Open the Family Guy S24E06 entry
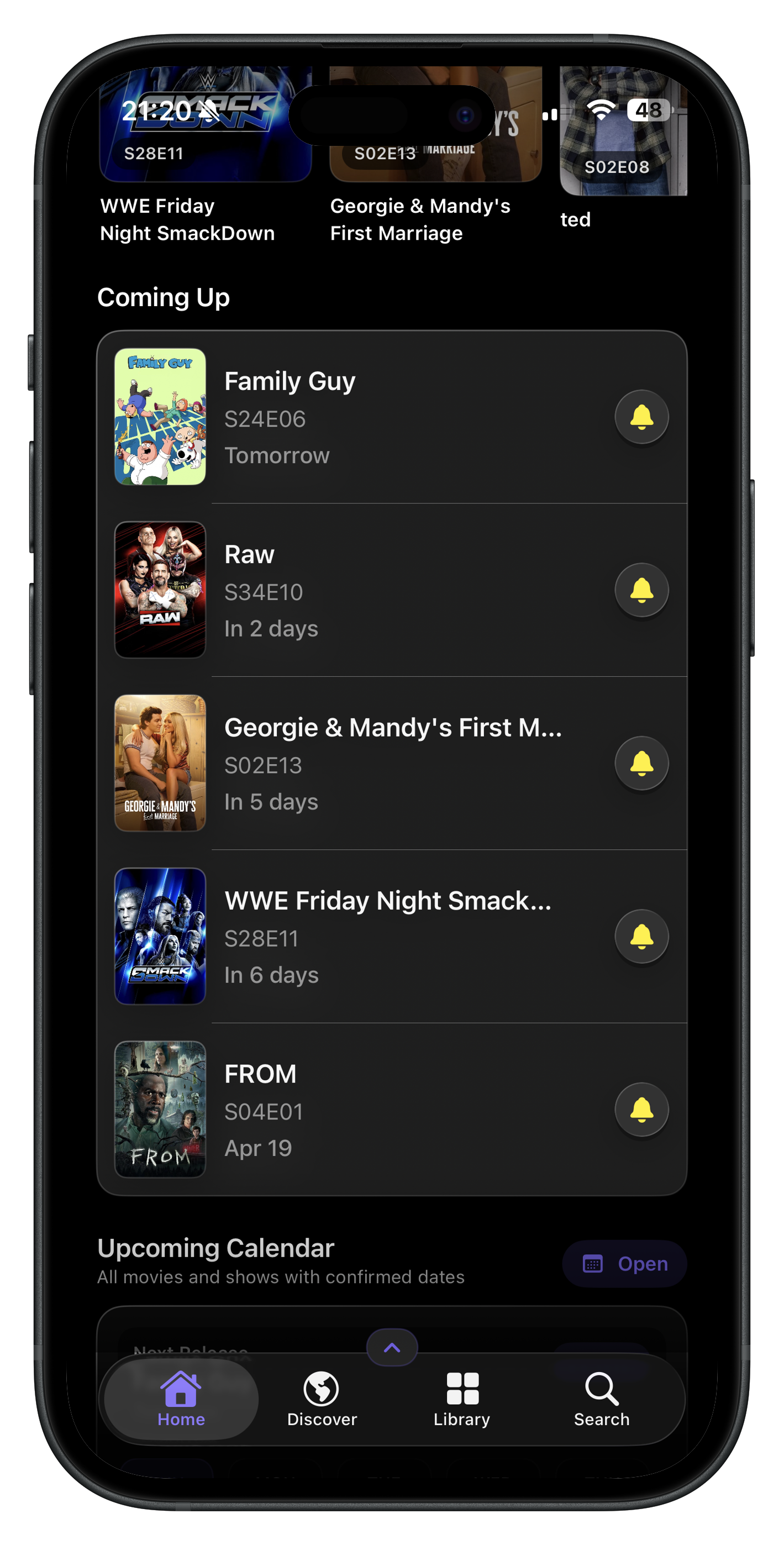The image size is (784, 1545). tap(360, 417)
